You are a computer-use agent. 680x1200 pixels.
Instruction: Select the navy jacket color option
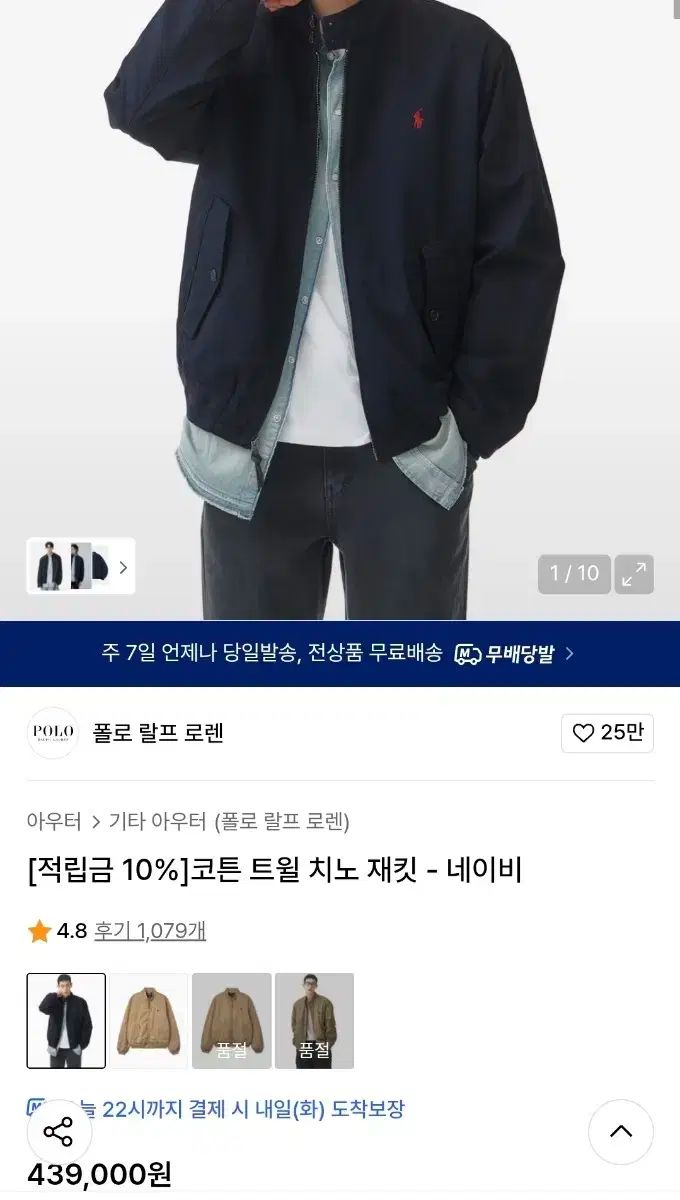(66, 1021)
